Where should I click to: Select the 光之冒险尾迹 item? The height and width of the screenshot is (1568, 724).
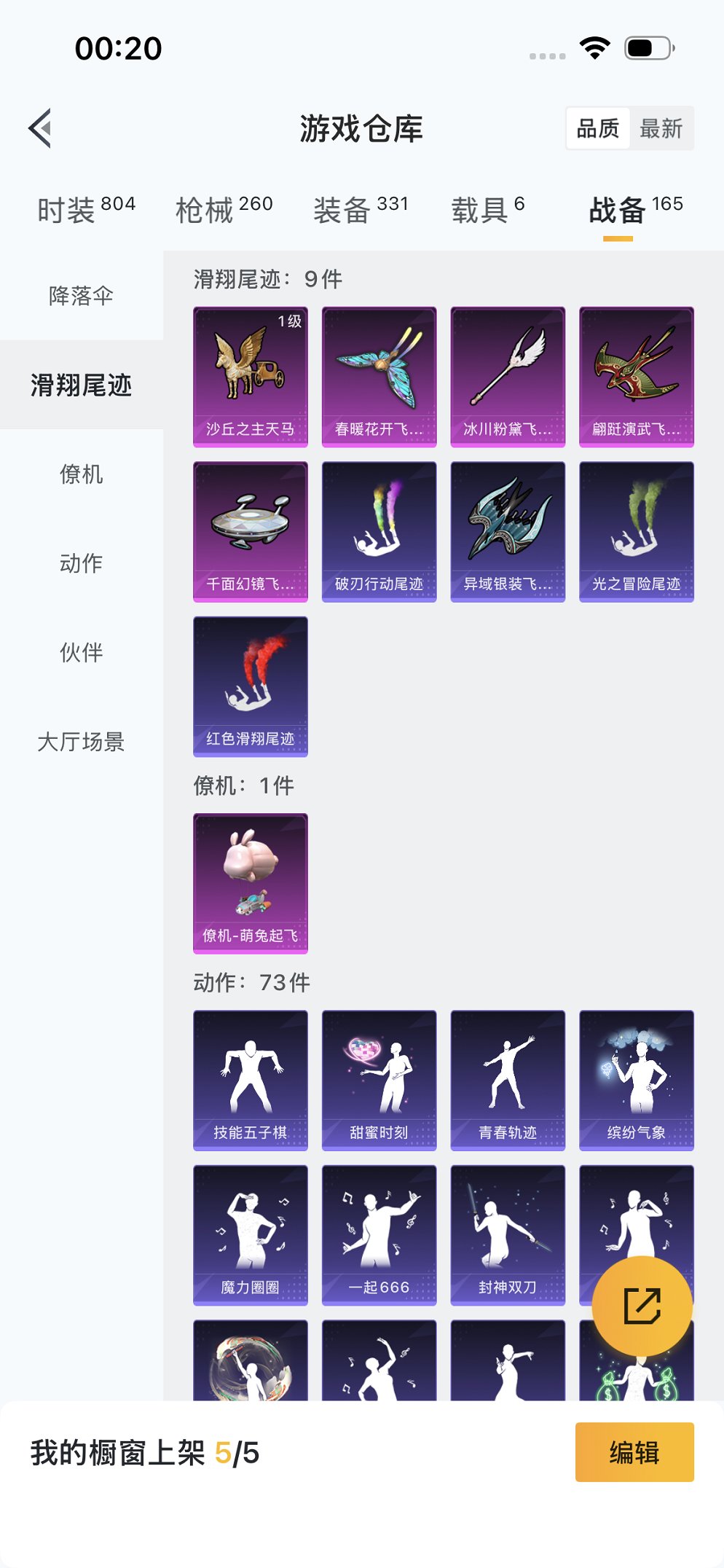(x=635, y=530)
